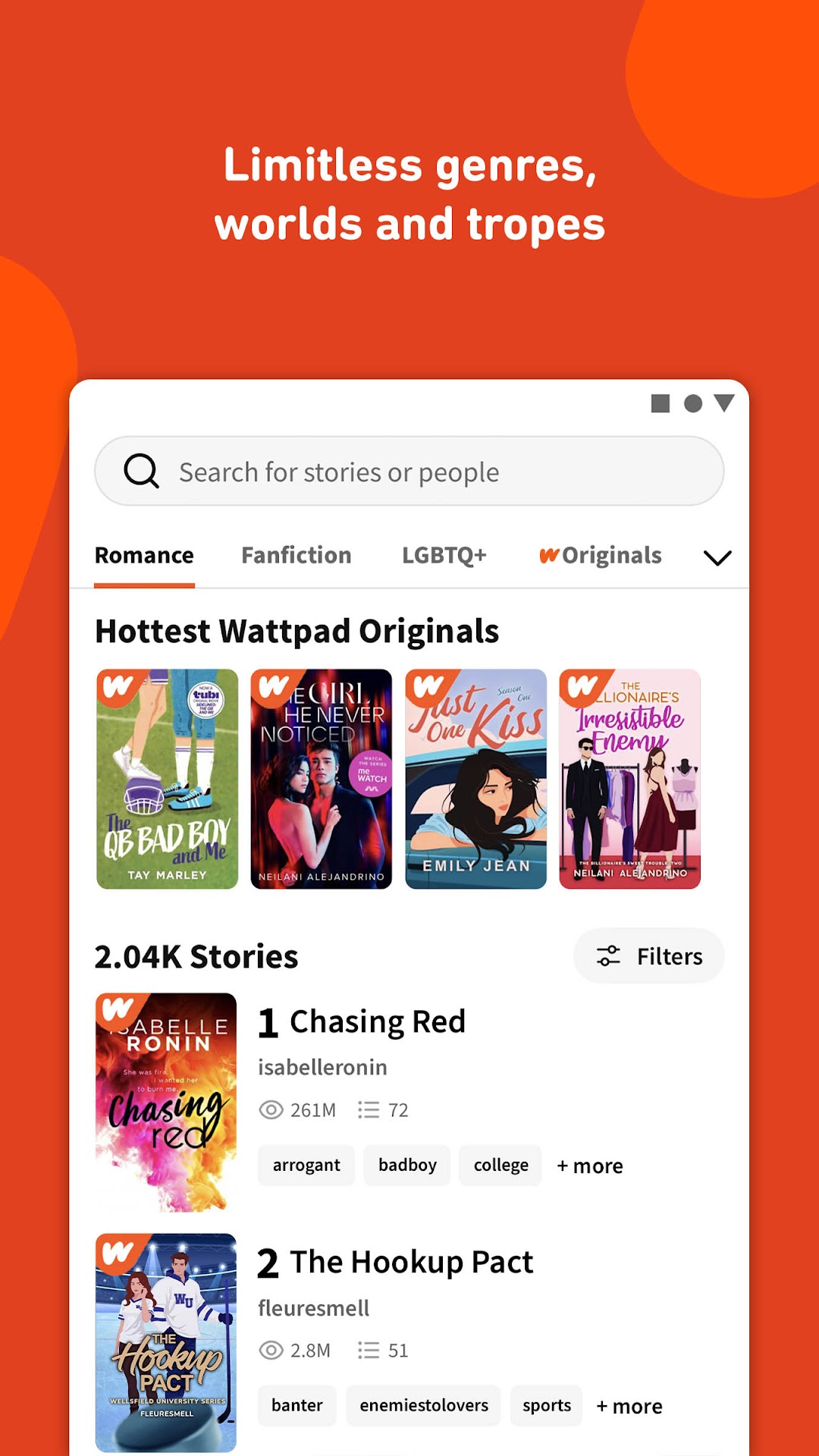
Task: Switch to the LGBTQ+ tab
Action: tap(445, 555)
